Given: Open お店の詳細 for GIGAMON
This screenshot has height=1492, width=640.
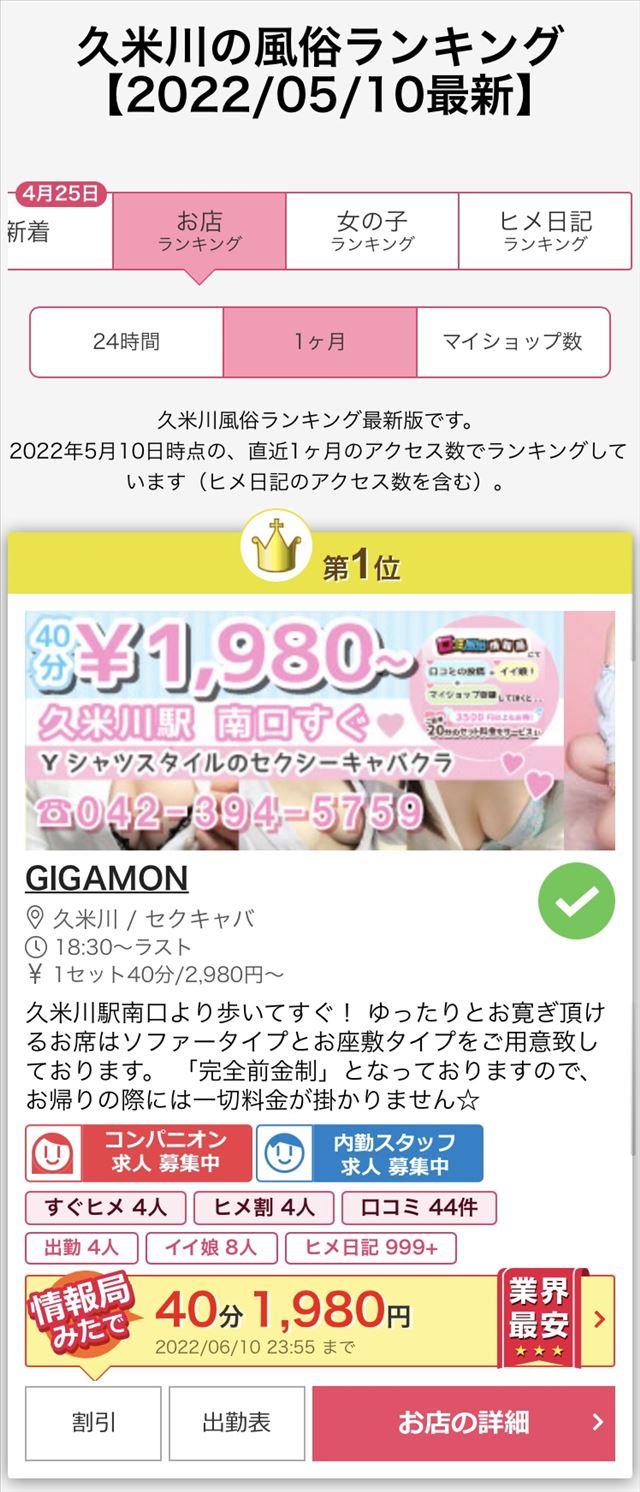Looking at the screenshot, I should pos(463,1423).
